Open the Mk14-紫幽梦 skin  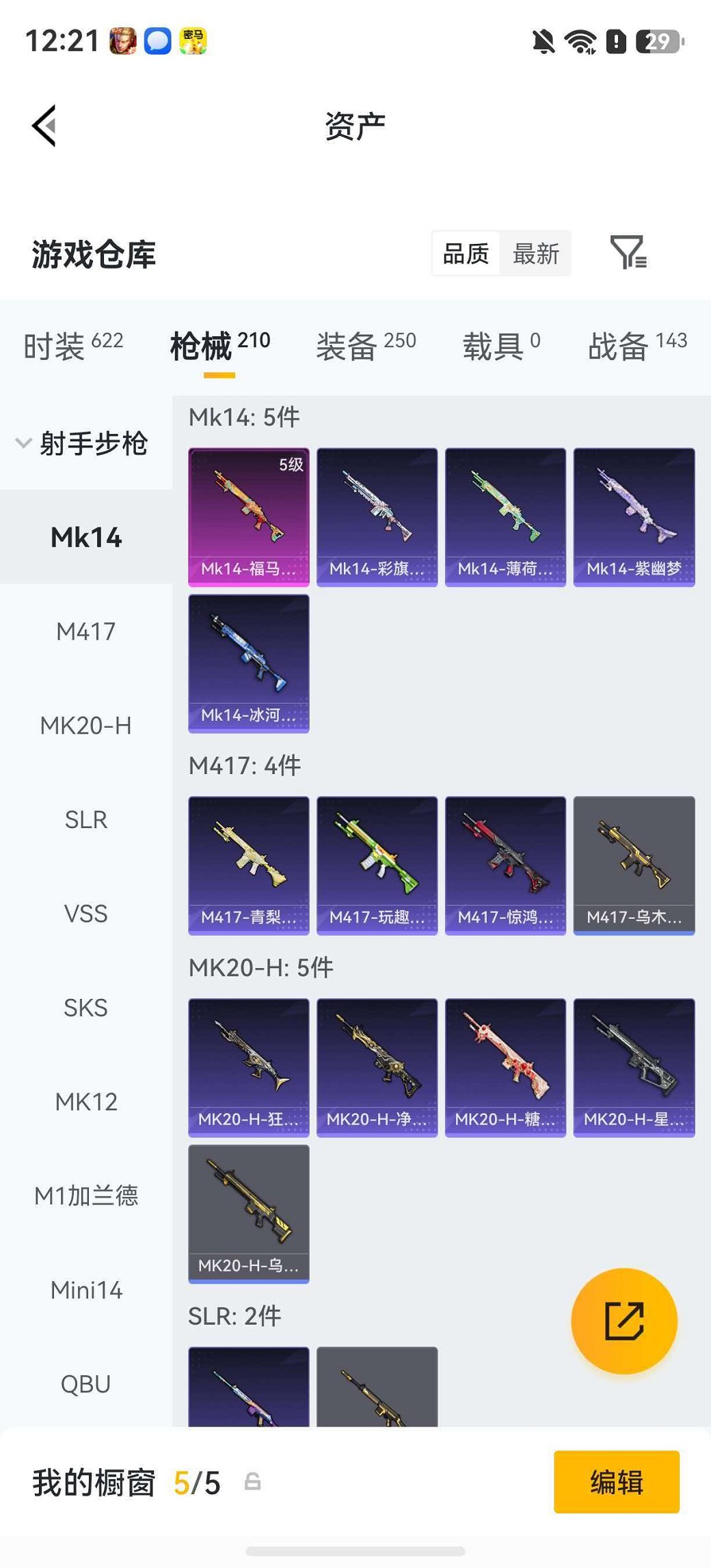coord(634,517)
